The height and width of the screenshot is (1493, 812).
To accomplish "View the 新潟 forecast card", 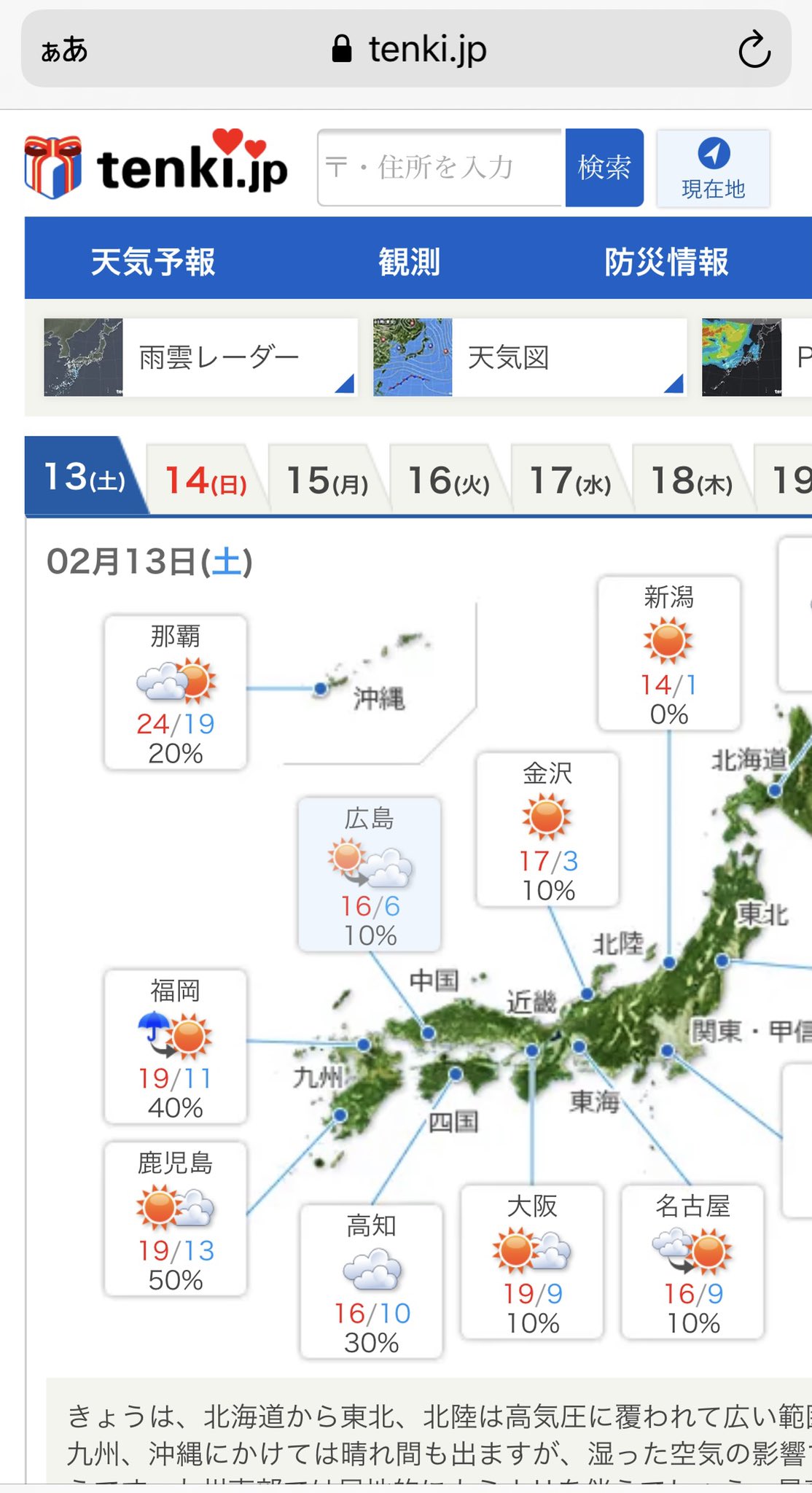I will [669, 653].
